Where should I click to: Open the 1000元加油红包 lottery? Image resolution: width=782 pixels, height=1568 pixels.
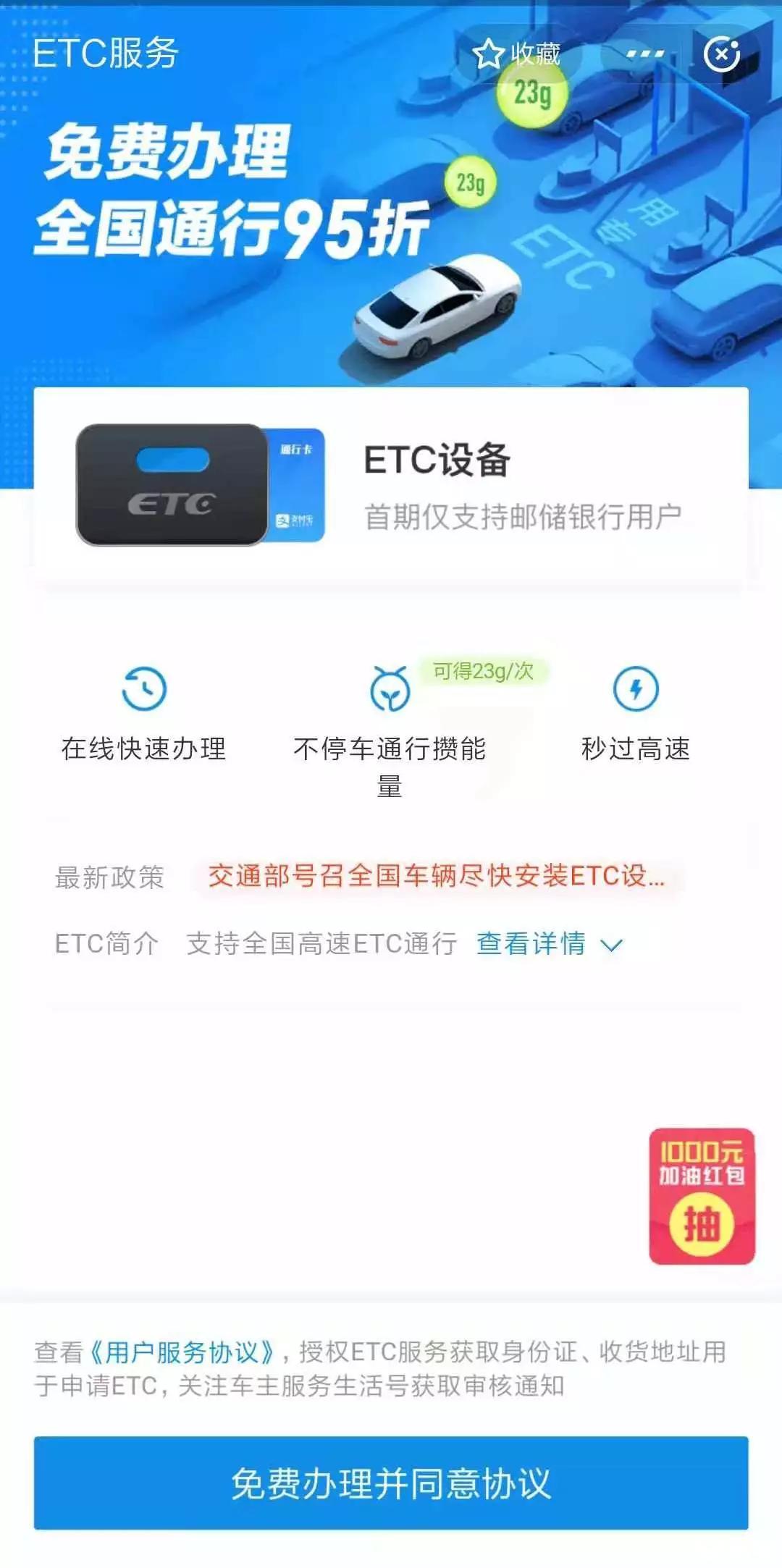tap(702, 1196)
